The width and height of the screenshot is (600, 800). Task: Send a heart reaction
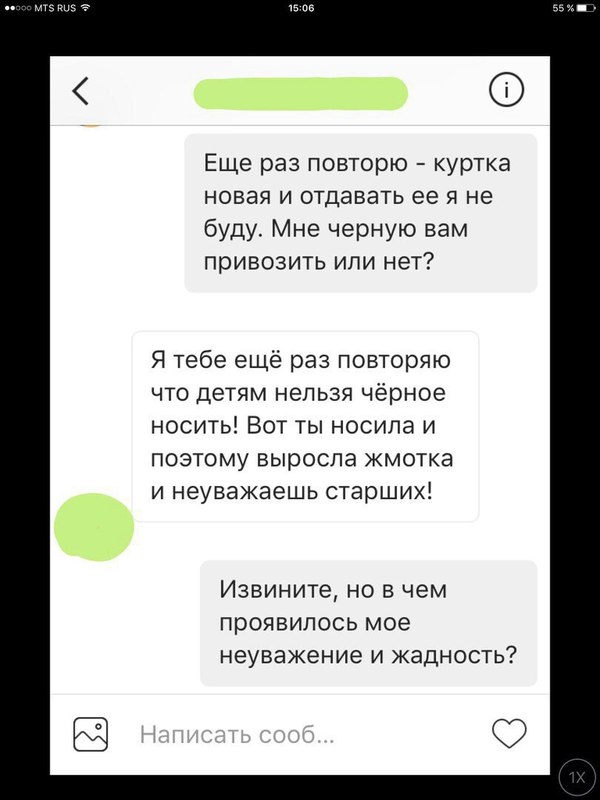click(x=510, y=735)
